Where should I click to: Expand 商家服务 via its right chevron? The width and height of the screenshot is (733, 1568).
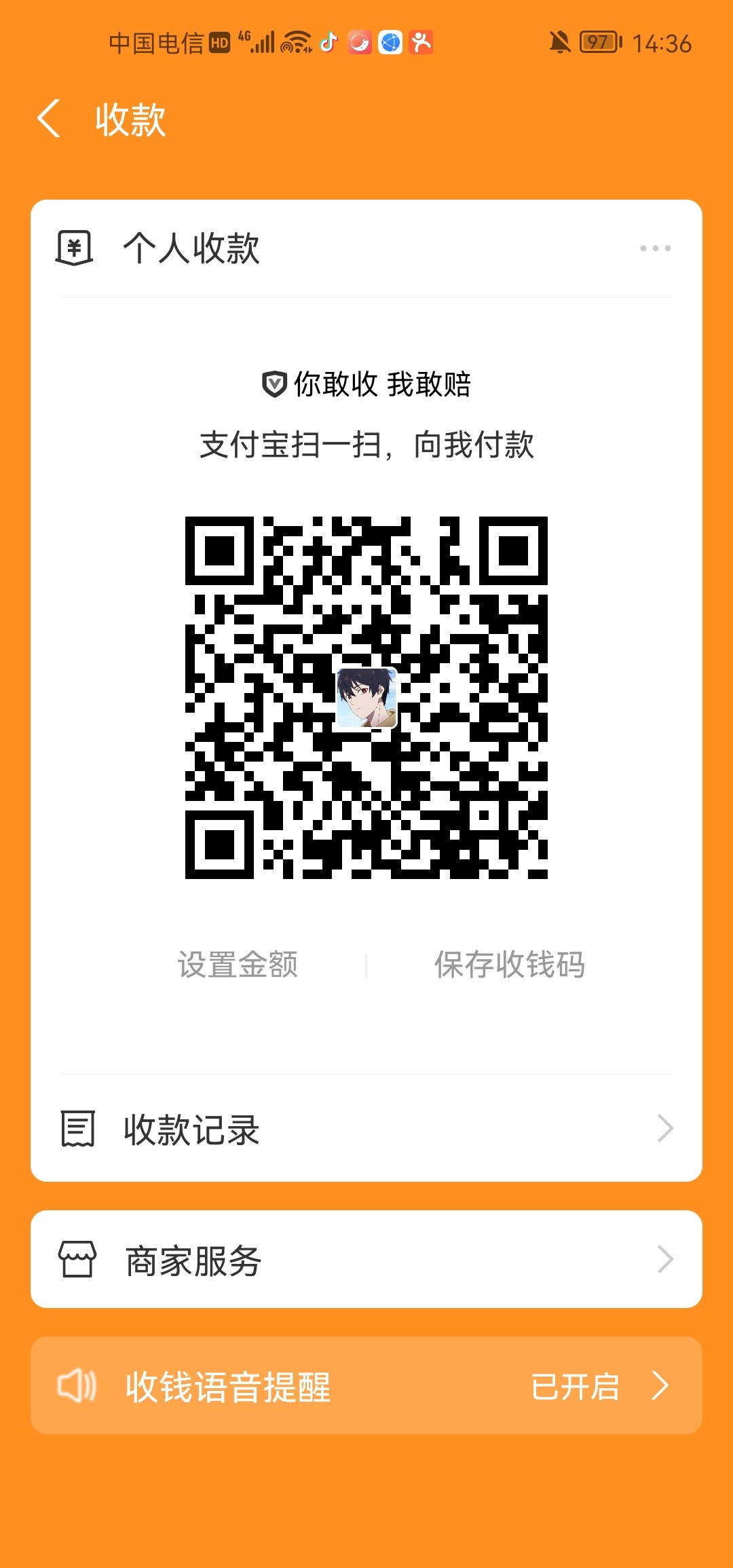pos(666,1259)
